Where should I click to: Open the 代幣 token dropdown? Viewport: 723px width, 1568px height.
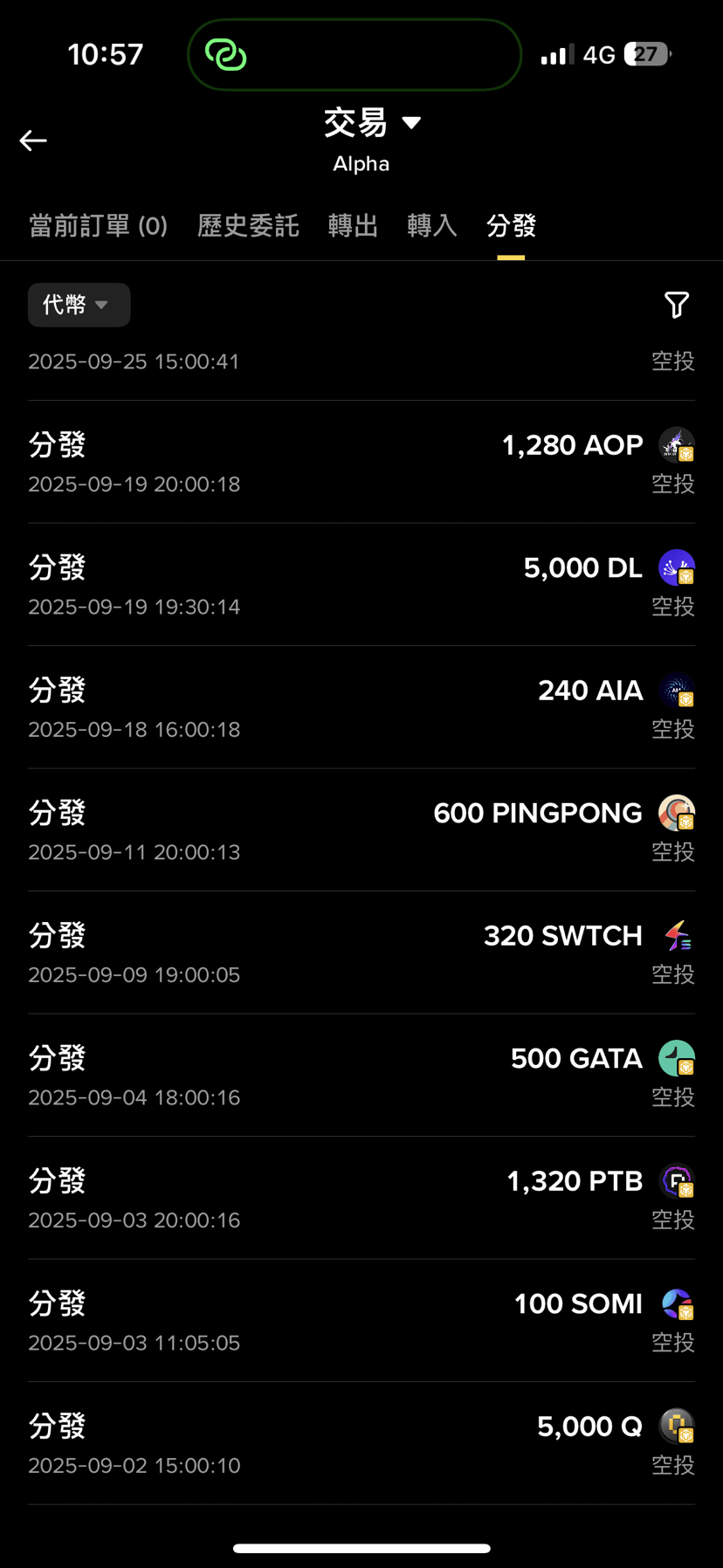point(79,305)
